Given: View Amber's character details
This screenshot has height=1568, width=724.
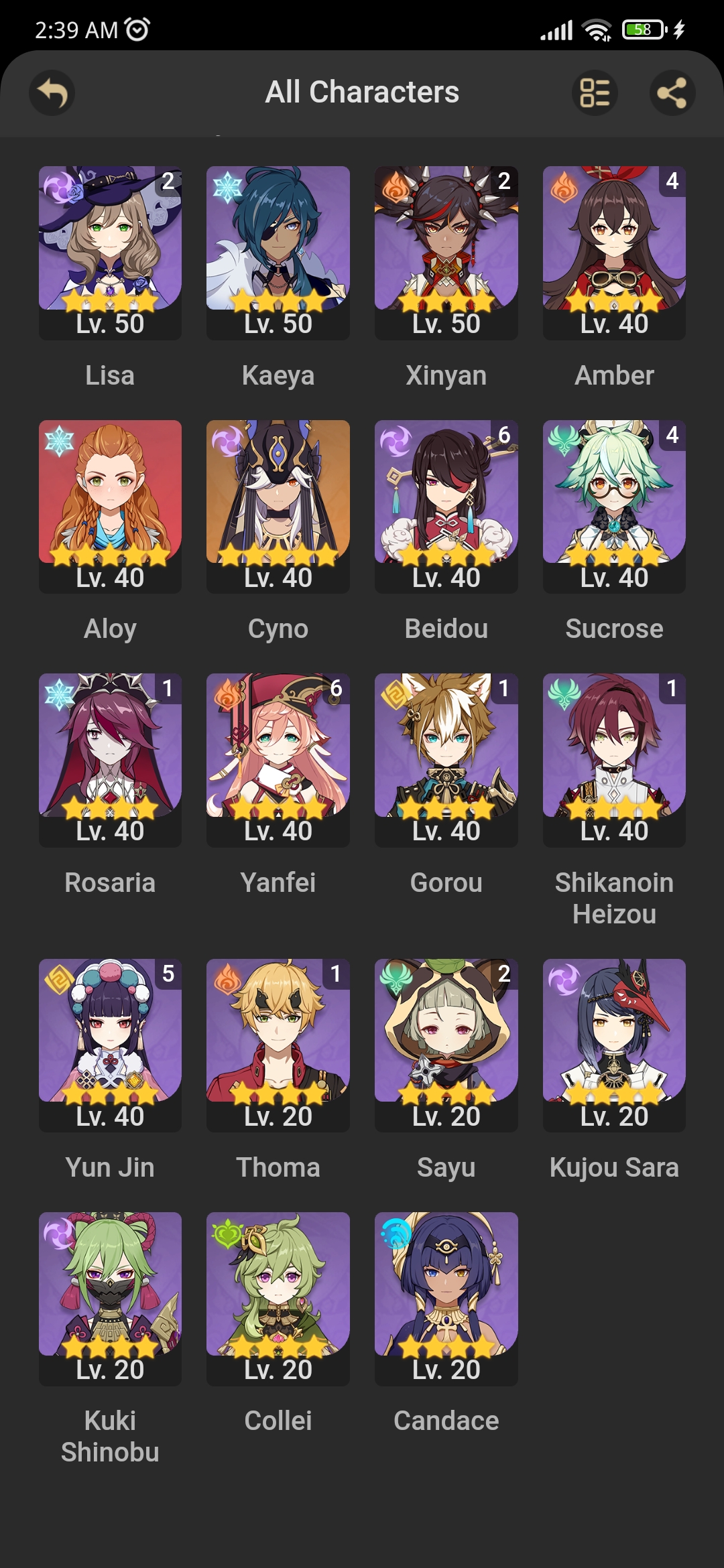Looking at the screenshot, I should pyautogui.click(x=614, y=253).
